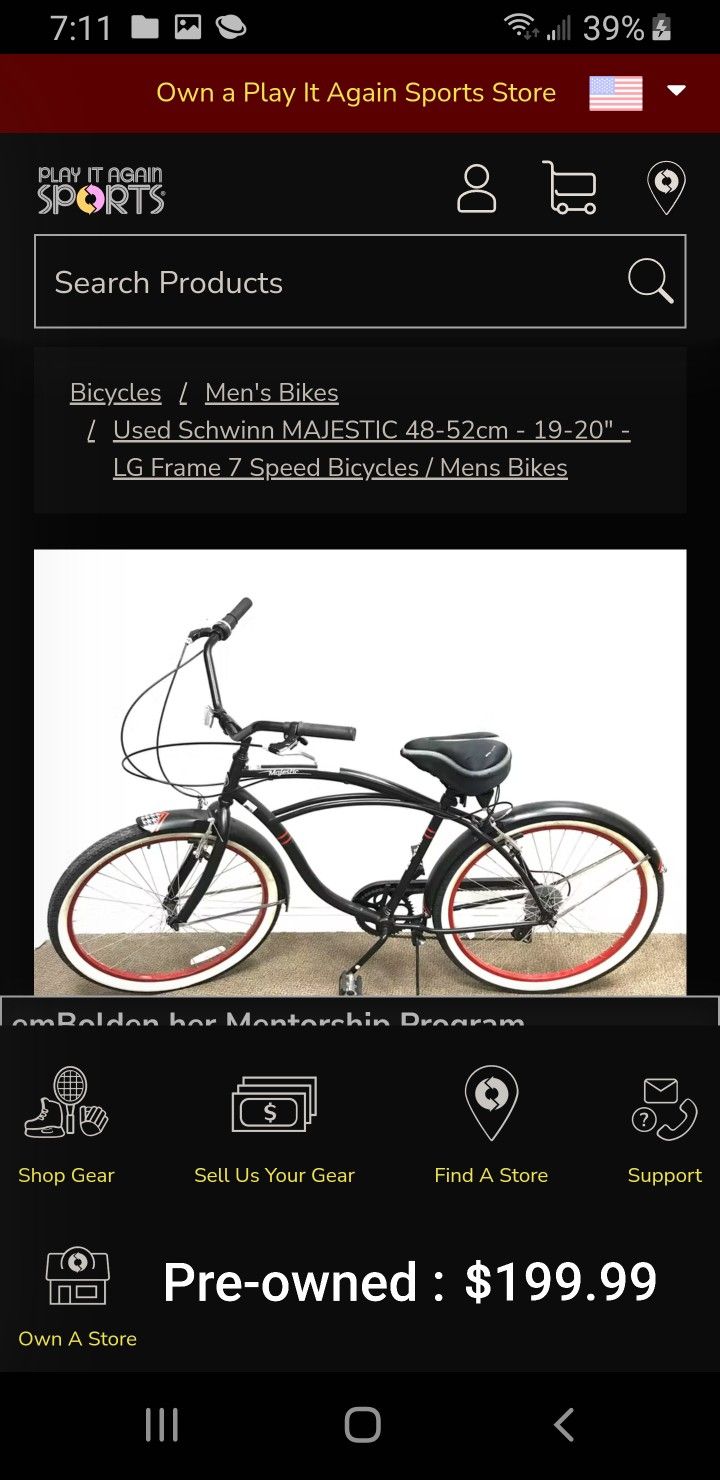View the Schwinn bike product photo
This screenshot has width=720, height=1480.
pyautogui.click(x=360, y=772)
